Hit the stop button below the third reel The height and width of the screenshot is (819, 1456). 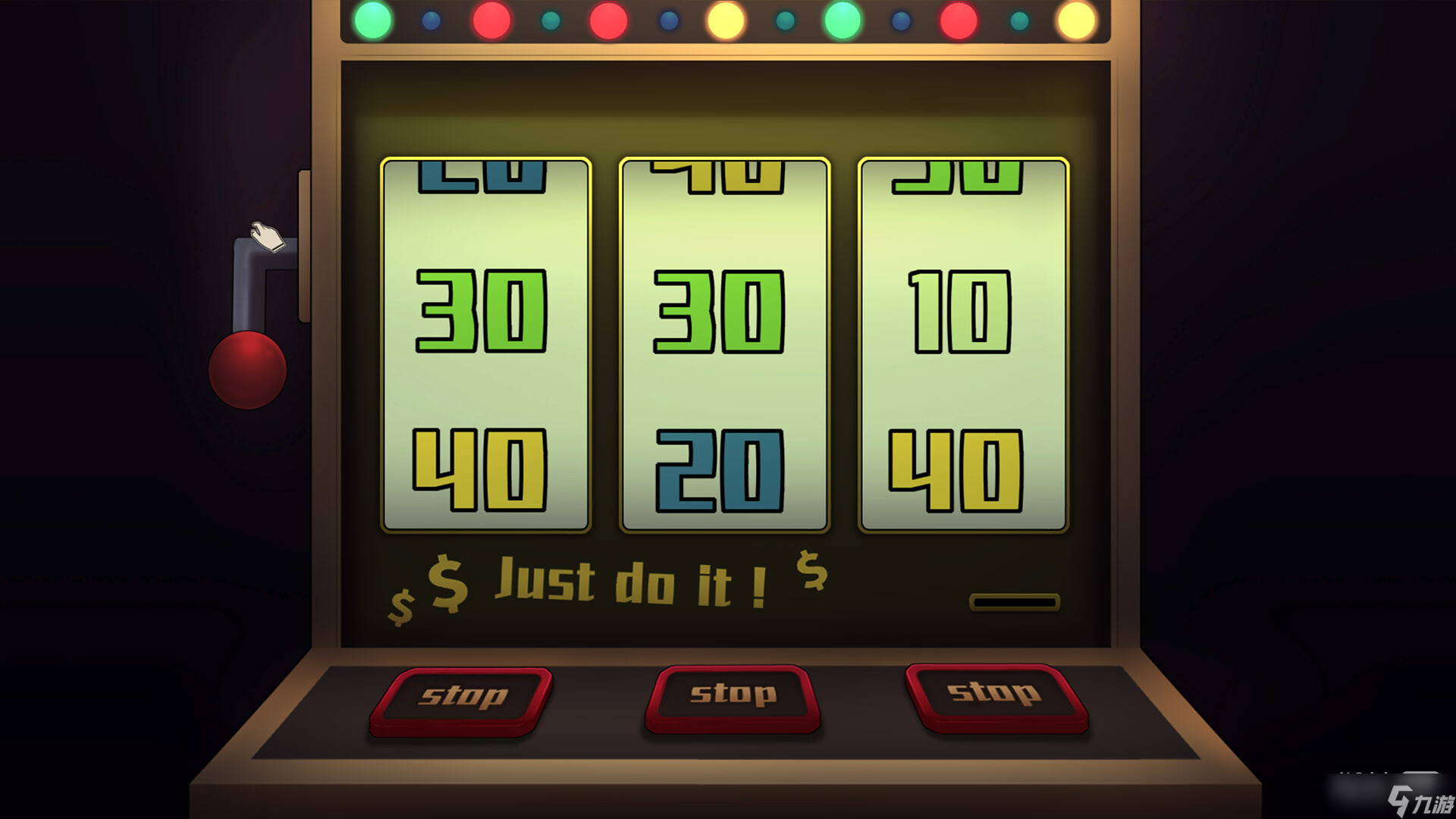[995, 695]
